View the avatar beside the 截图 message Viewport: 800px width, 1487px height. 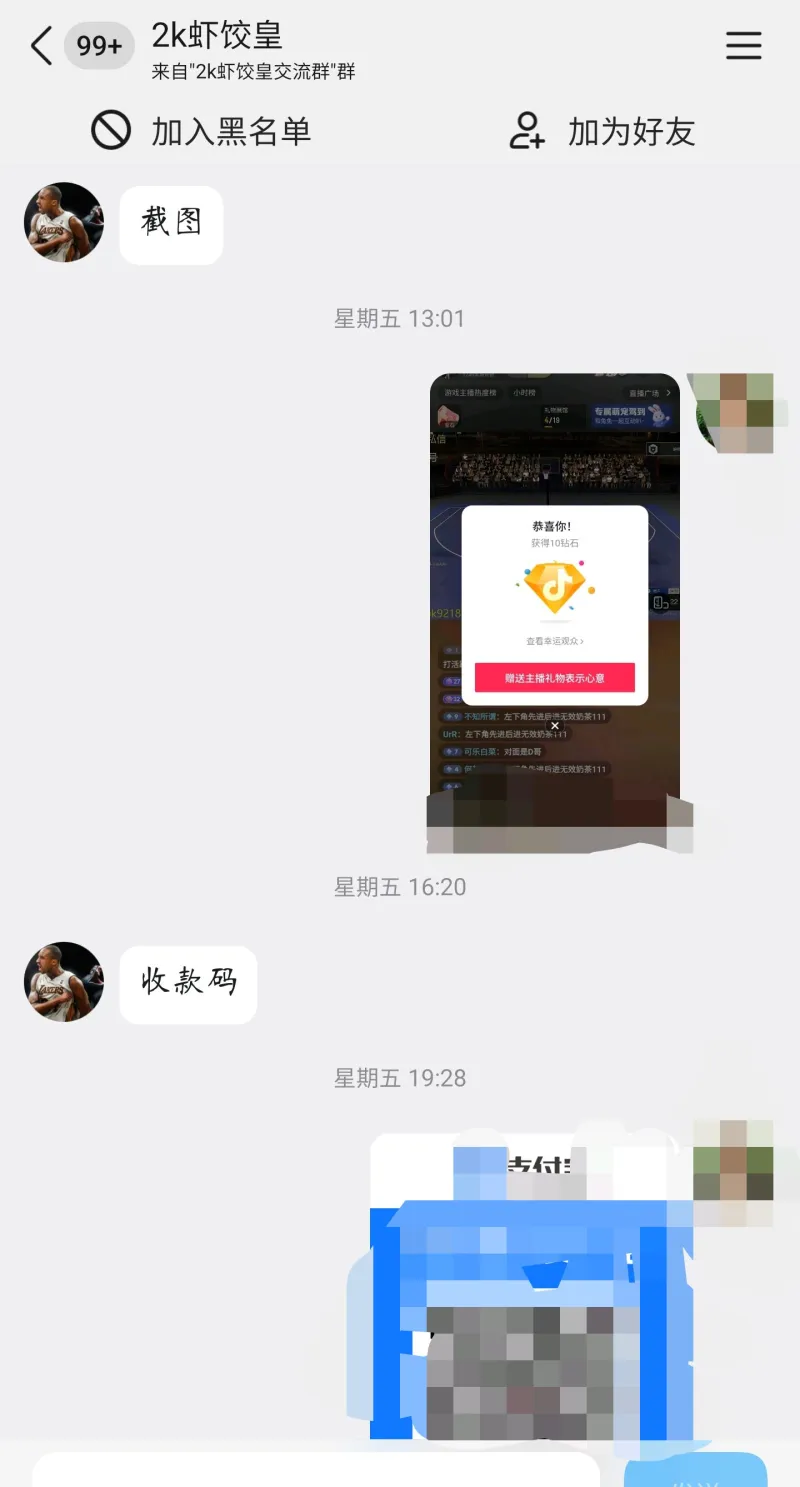click(x=64, y=222)
